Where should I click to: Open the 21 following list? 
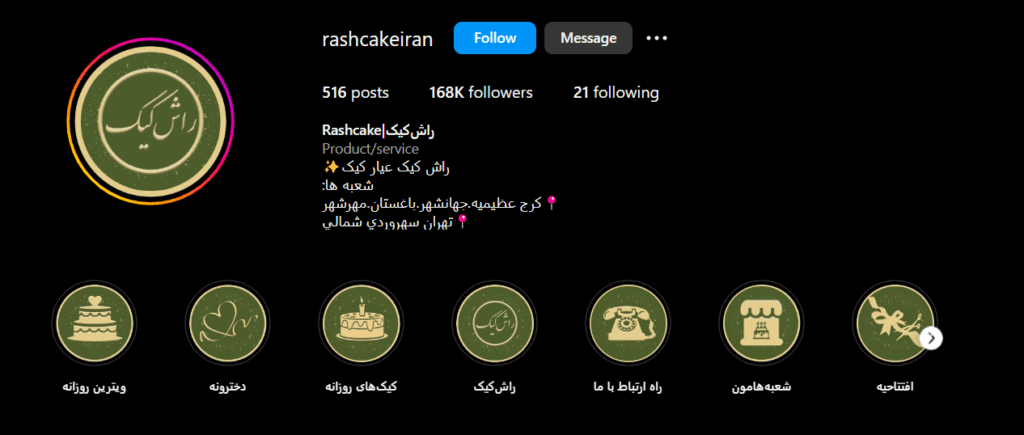click(616, 93)
